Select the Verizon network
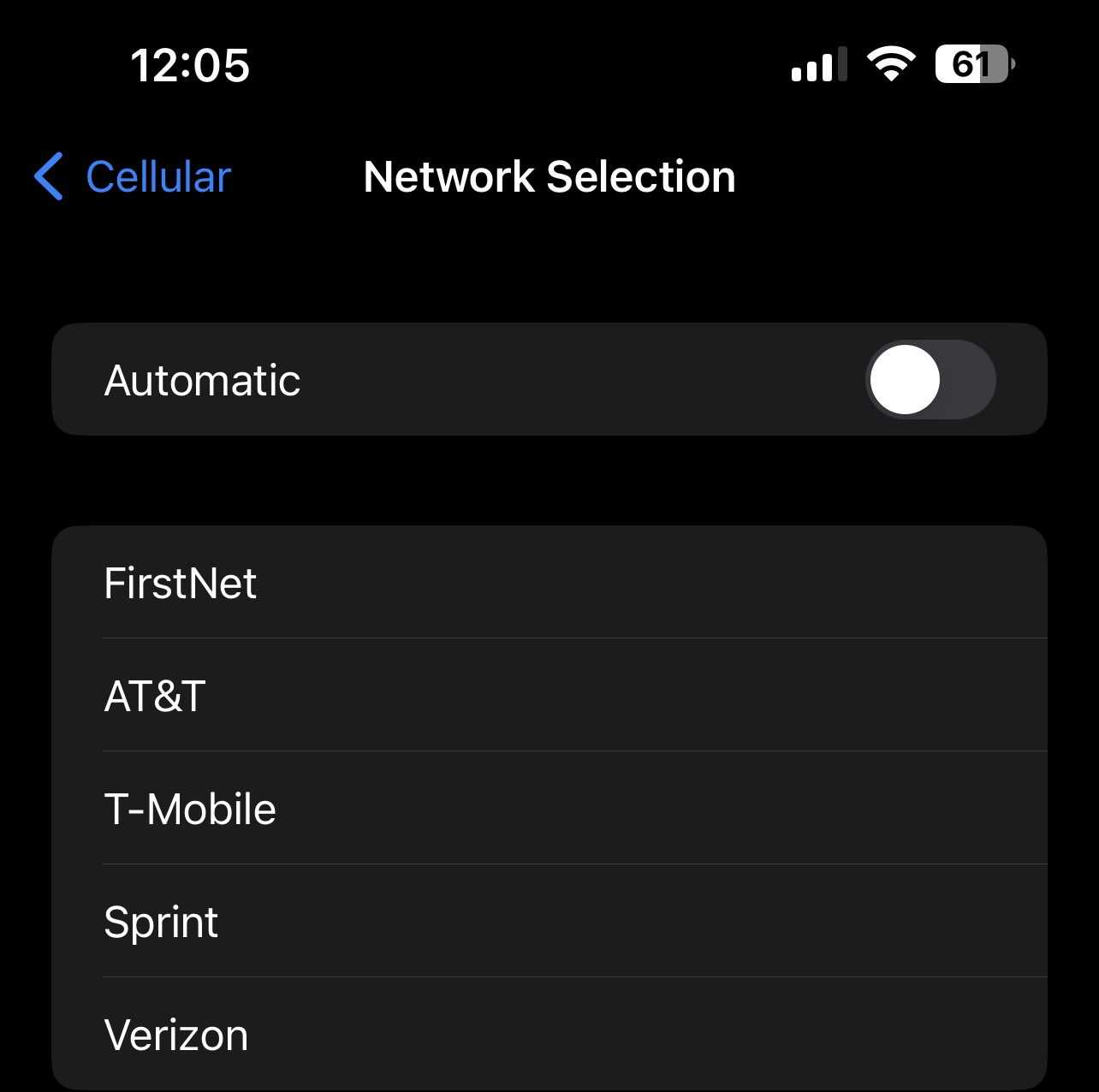The height and width of the screenshot is (1092, 1099). coord(548,1034)
